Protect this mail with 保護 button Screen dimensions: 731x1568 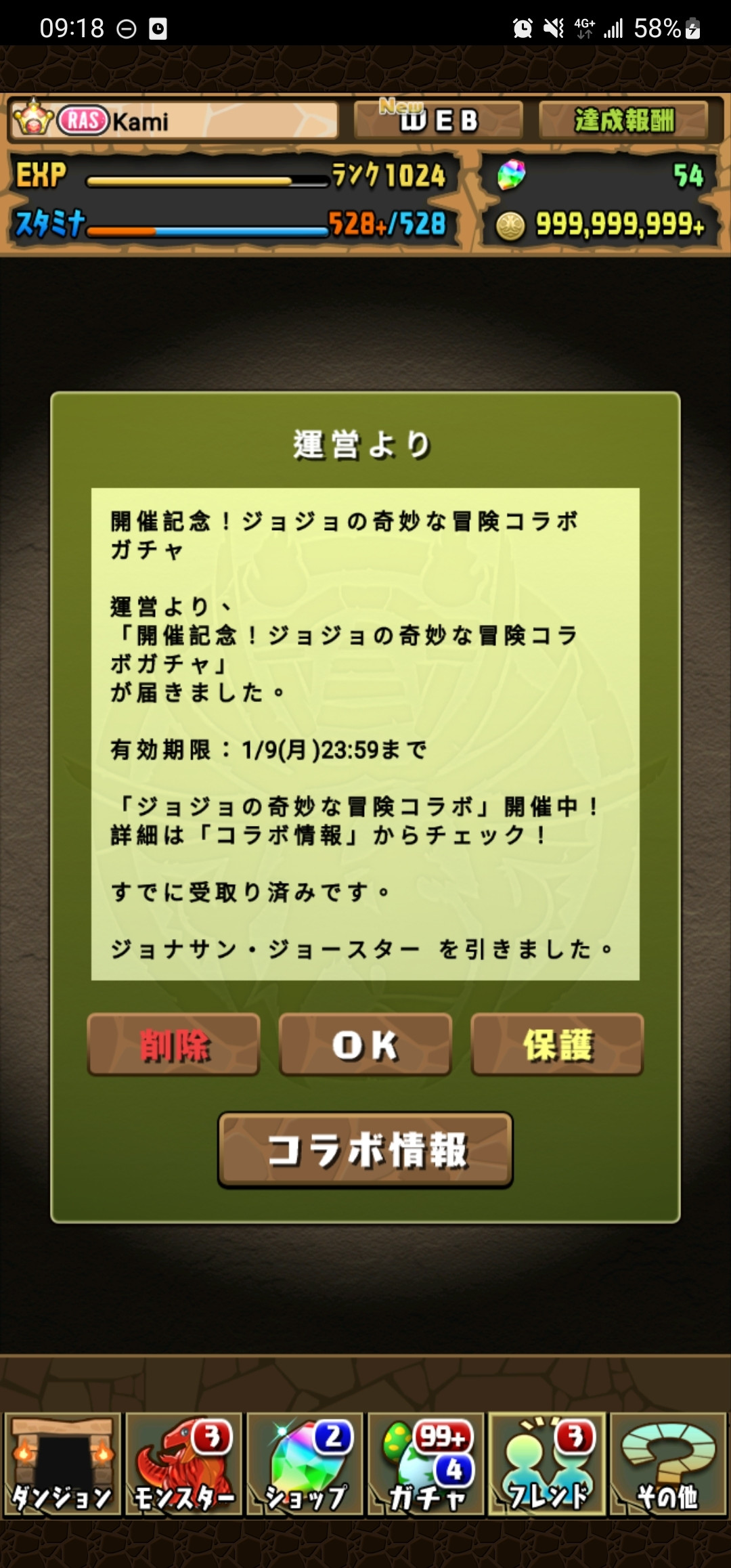(557, 1044)
